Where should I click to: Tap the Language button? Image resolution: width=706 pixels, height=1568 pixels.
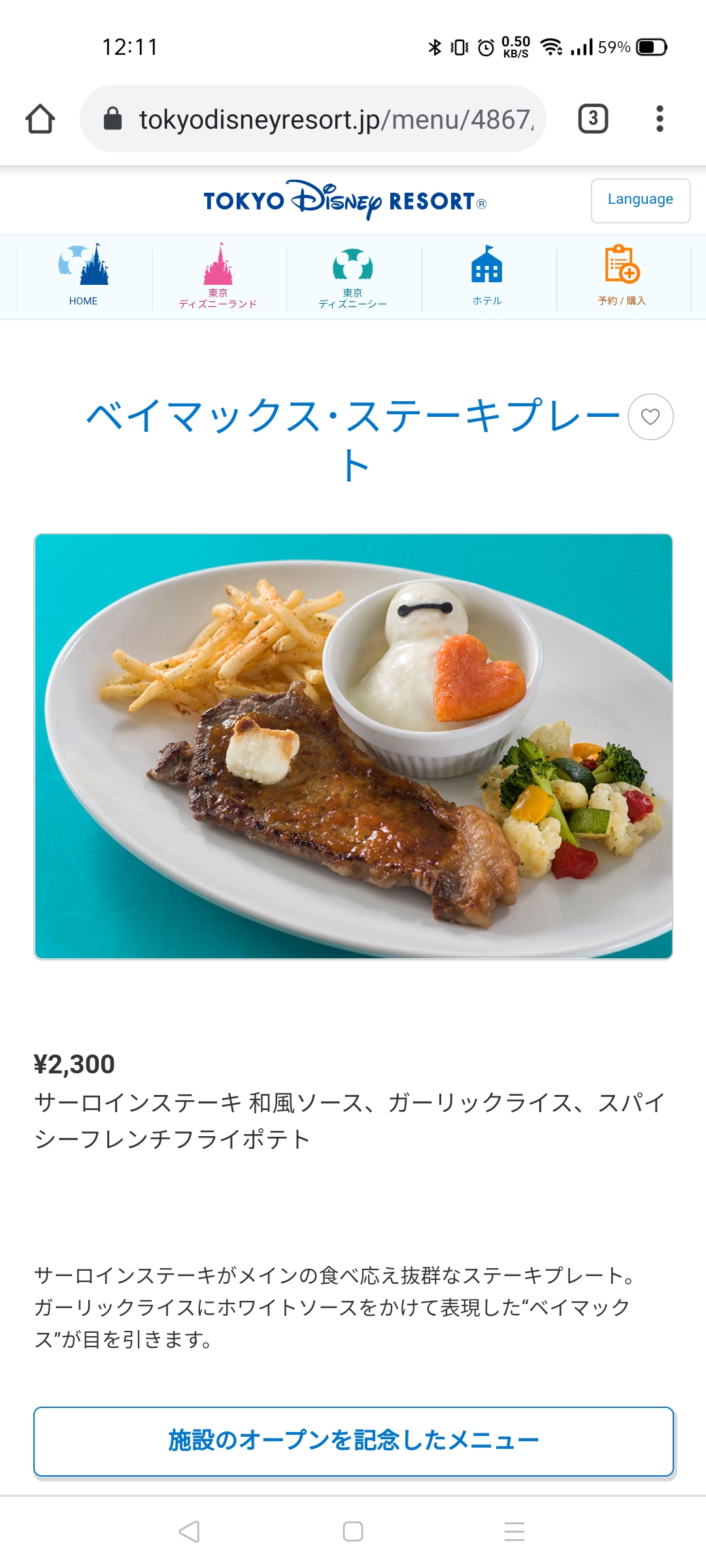click(x=640, y=200)
